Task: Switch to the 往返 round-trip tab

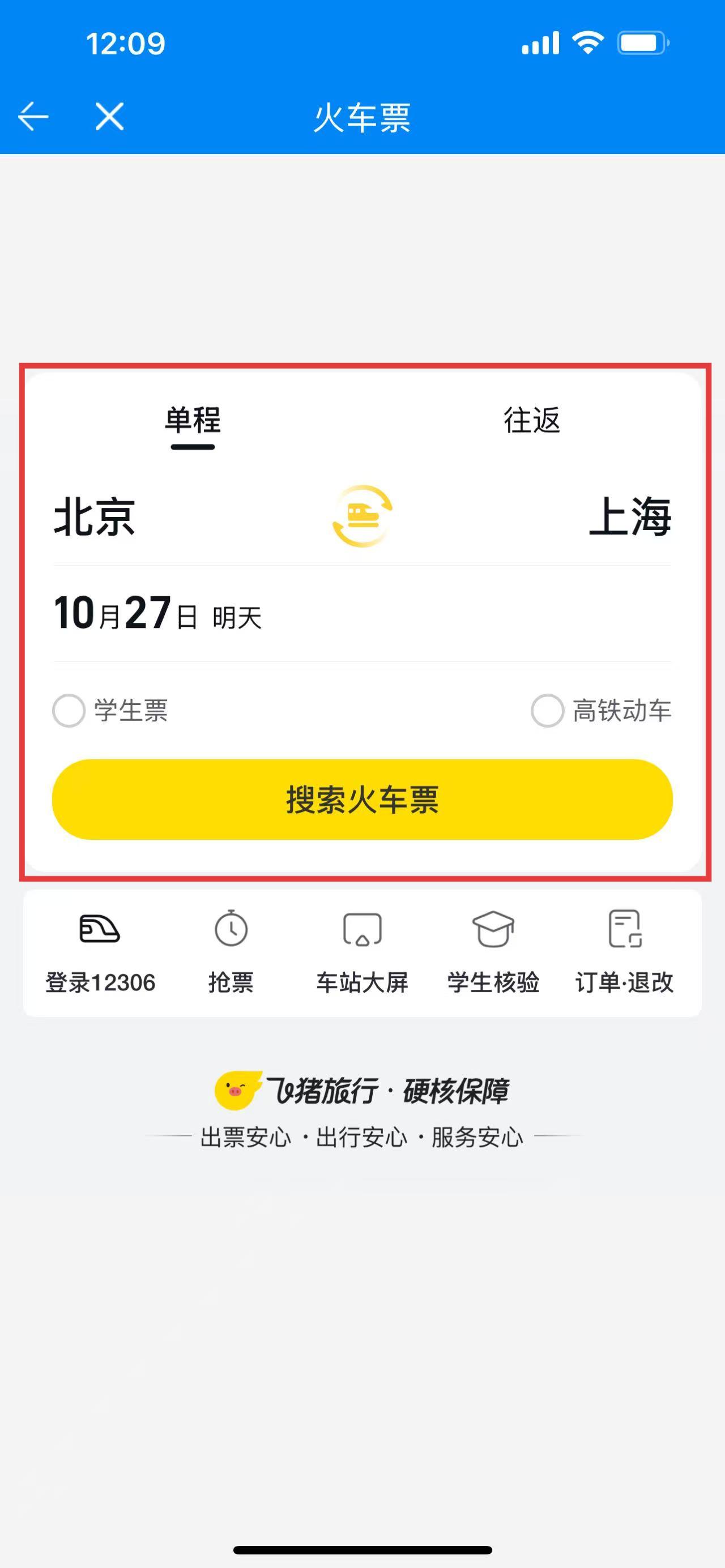Action: point(531,421)
